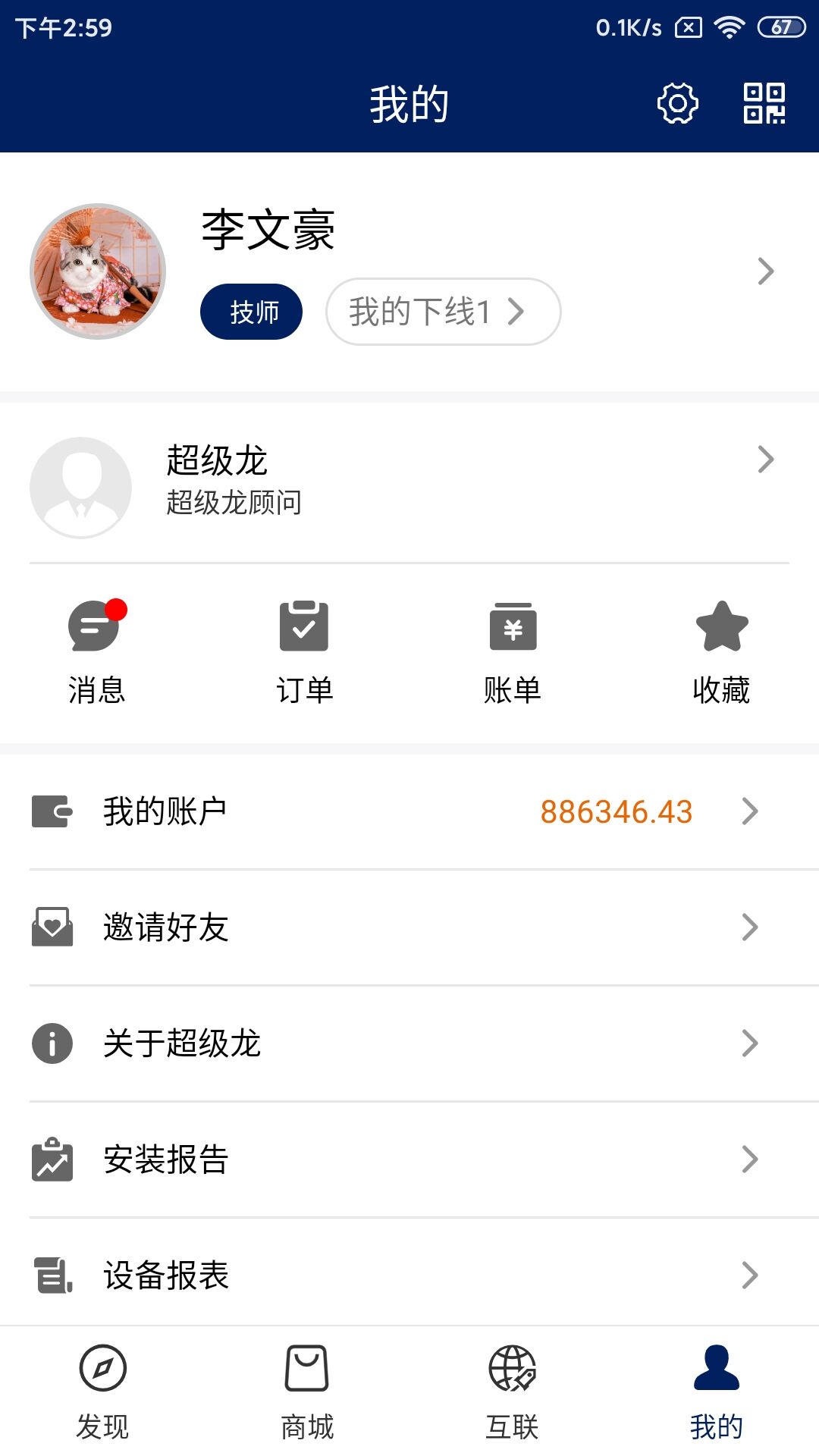Viewport: 819px width, 1456px height.
Task: Open 消息 messages with red notification dot
Action: 96,648
